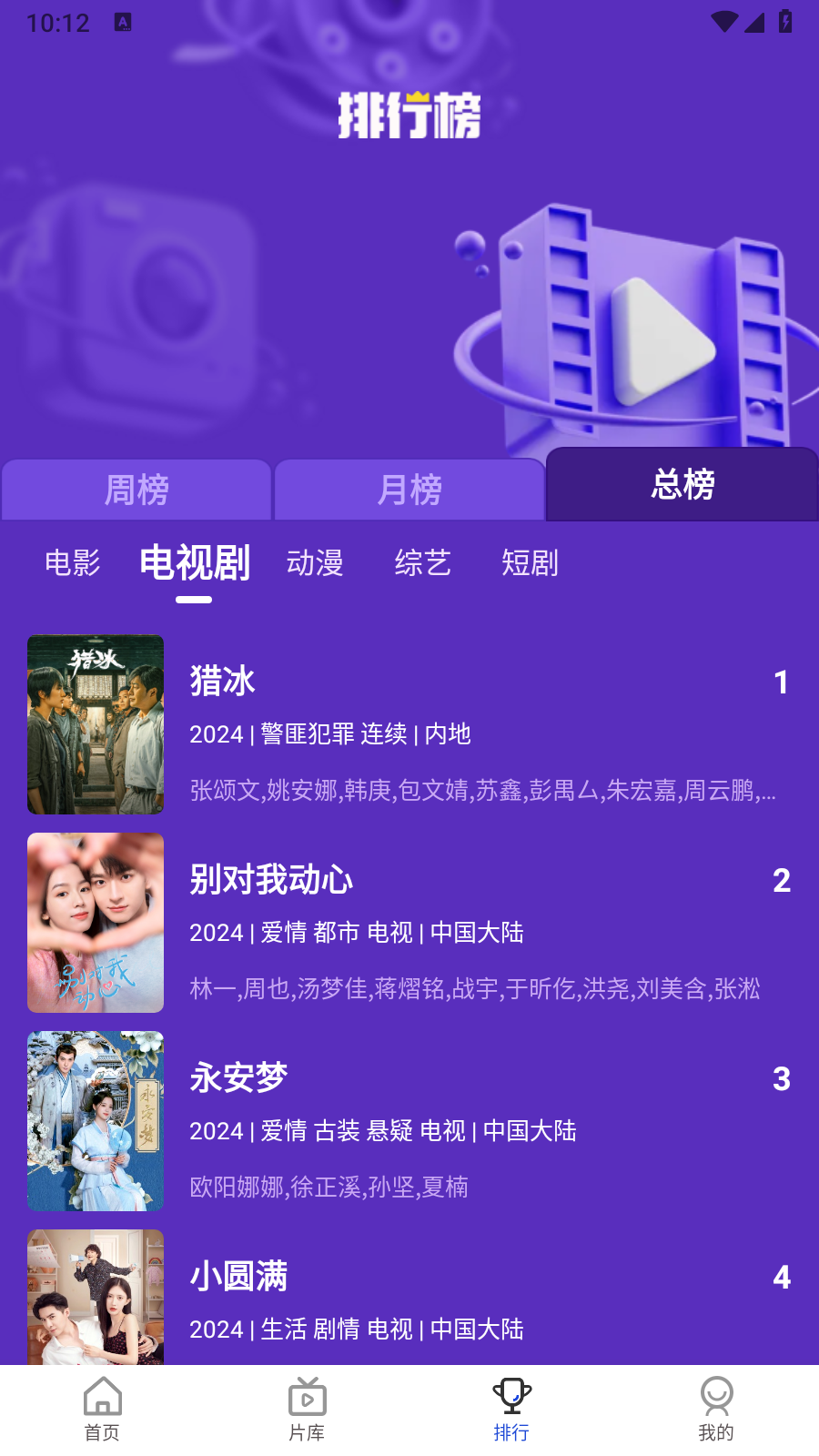Switch to the 综艺 category
Image resolution: width=819 pixels, height=1456 pixels.
click(x=422, y=563)
